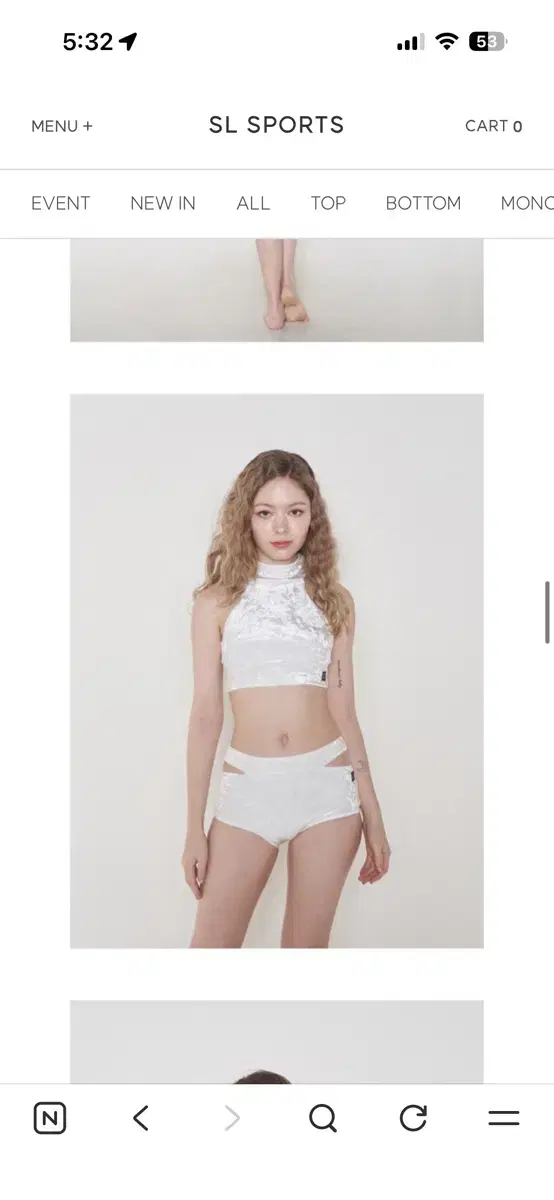The height and width of the screenshot is (1200, 554).
Task: Open the TOP category tab
Action: tap(328, 203)
